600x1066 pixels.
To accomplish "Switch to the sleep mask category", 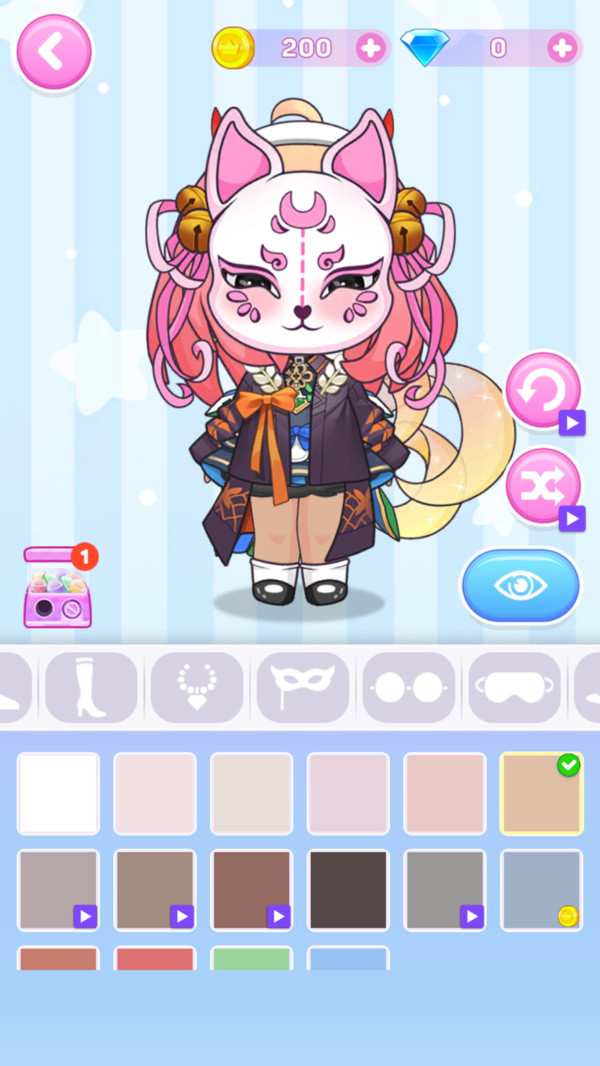I will pos(514,687).
